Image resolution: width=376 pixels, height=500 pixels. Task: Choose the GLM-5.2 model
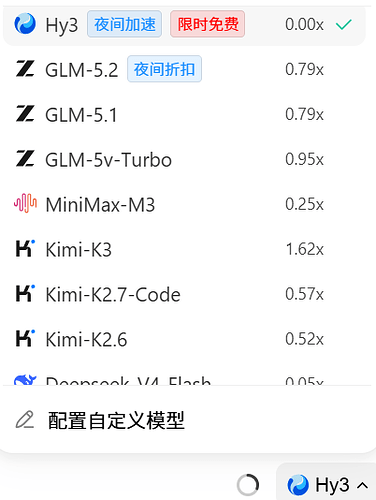(x=184, y=69)
